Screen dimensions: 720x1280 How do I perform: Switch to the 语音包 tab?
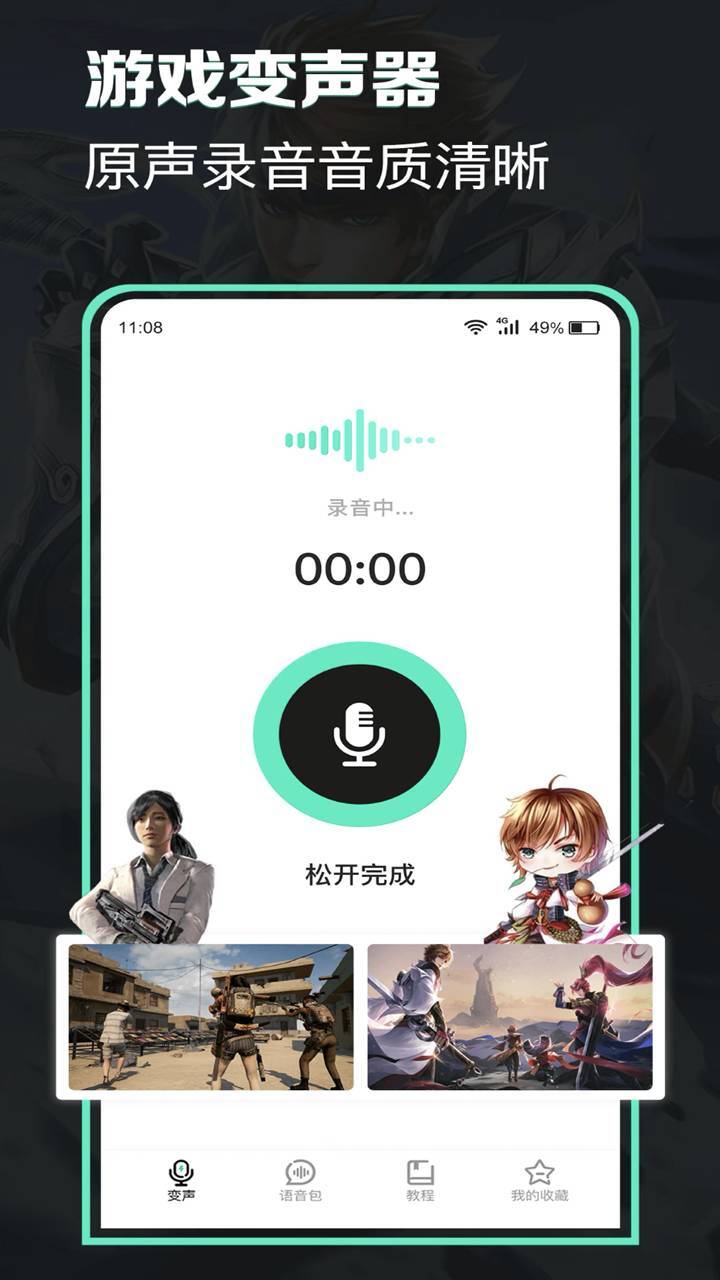pos(298,1180)
